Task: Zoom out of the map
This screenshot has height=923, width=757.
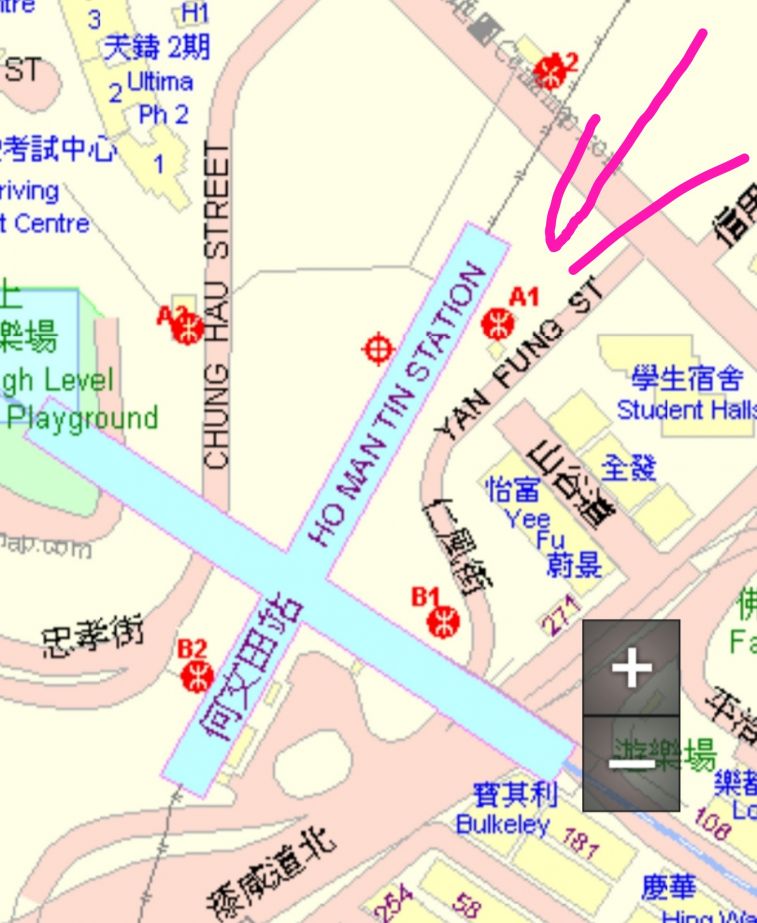Action: 631,762
